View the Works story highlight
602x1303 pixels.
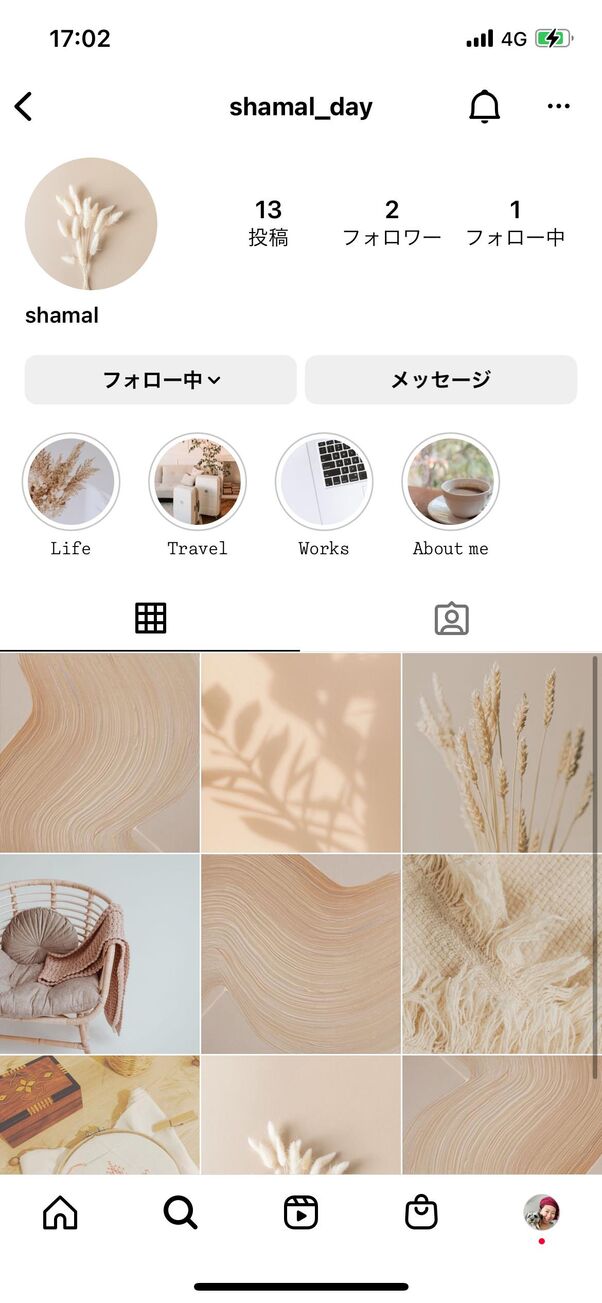(x=324, y=482)
